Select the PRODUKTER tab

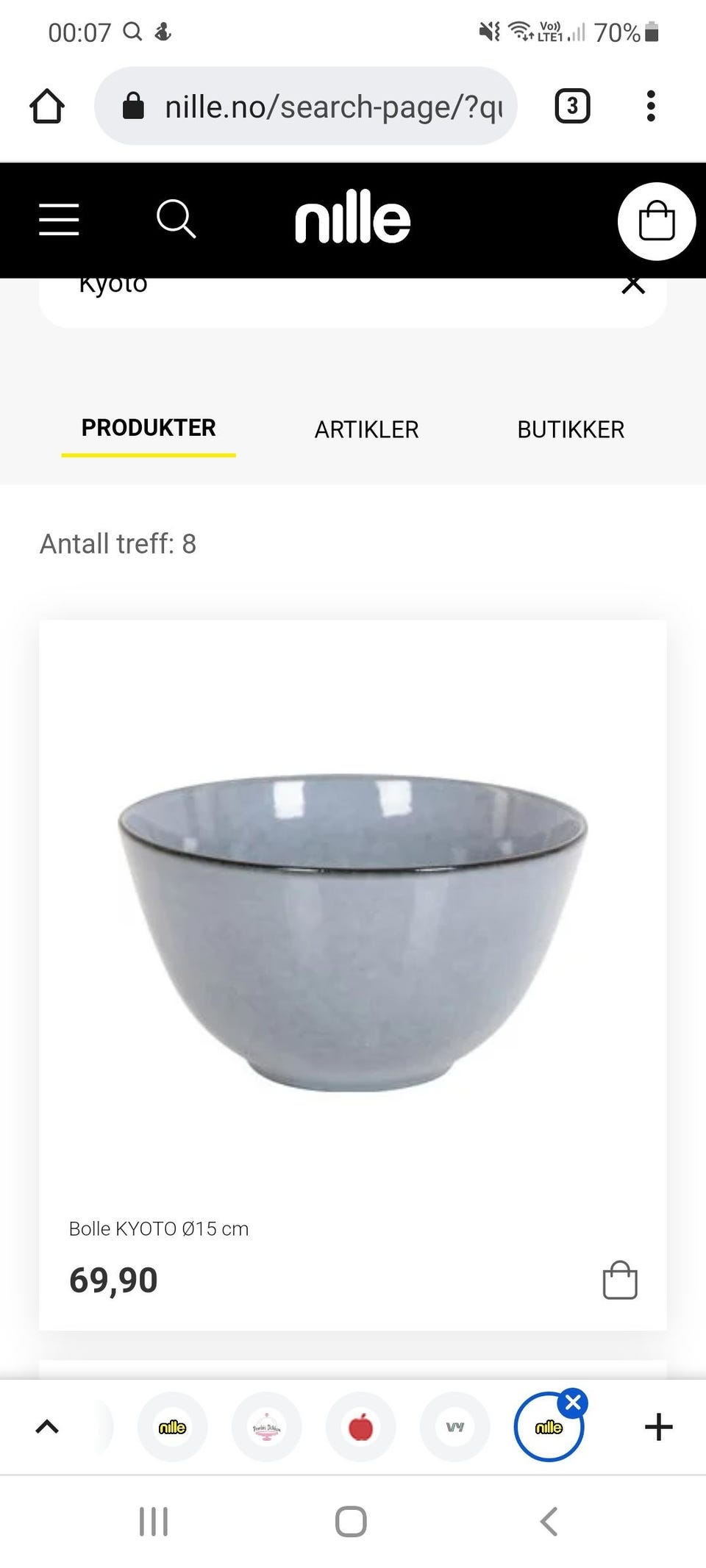149,429
